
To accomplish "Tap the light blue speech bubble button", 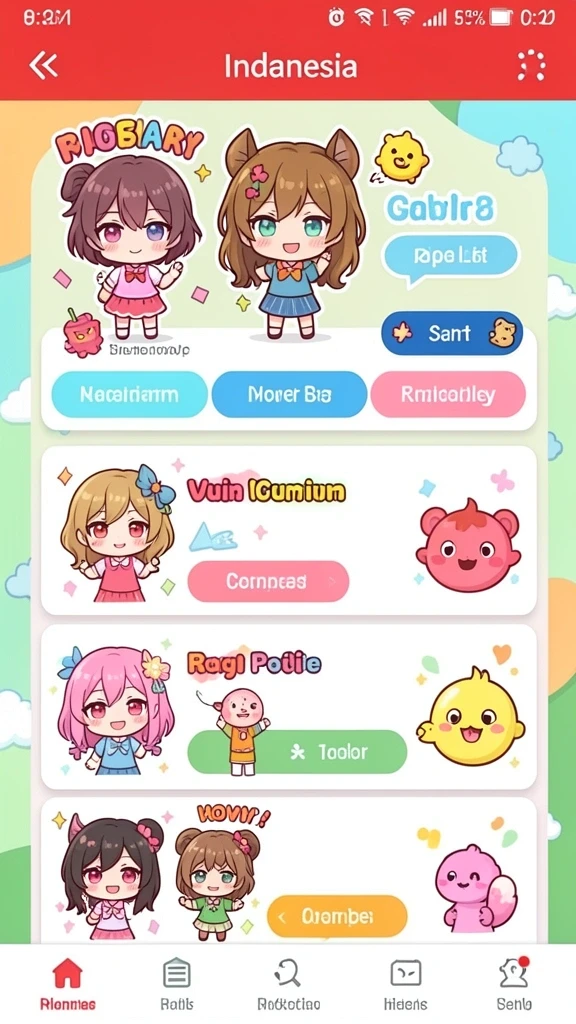I will pos(451,257).
